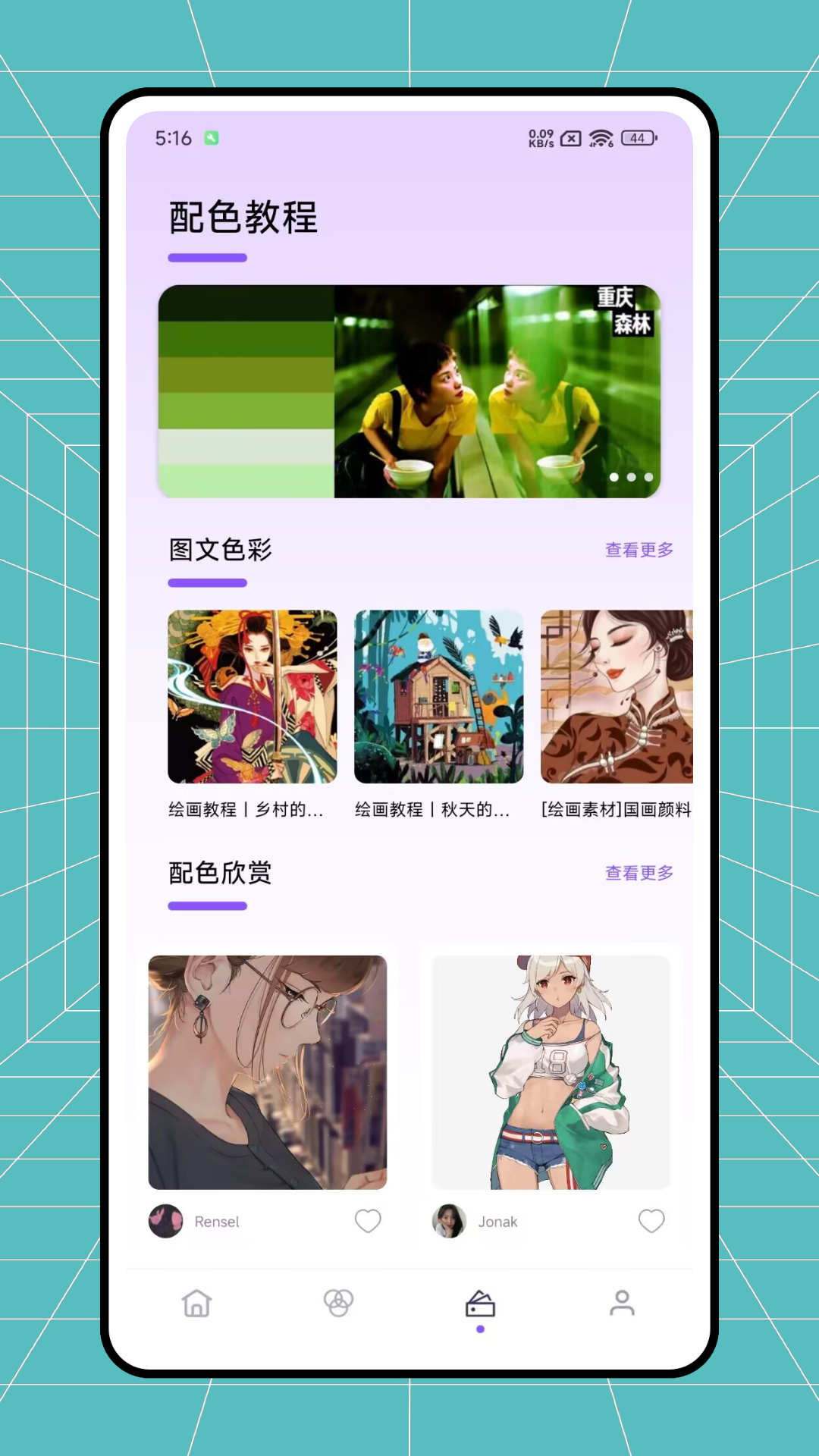Viewport: 819px width, 1456px height.
Task: Open 查看更多 next to 图文色彩
Action: coord(638,550)
